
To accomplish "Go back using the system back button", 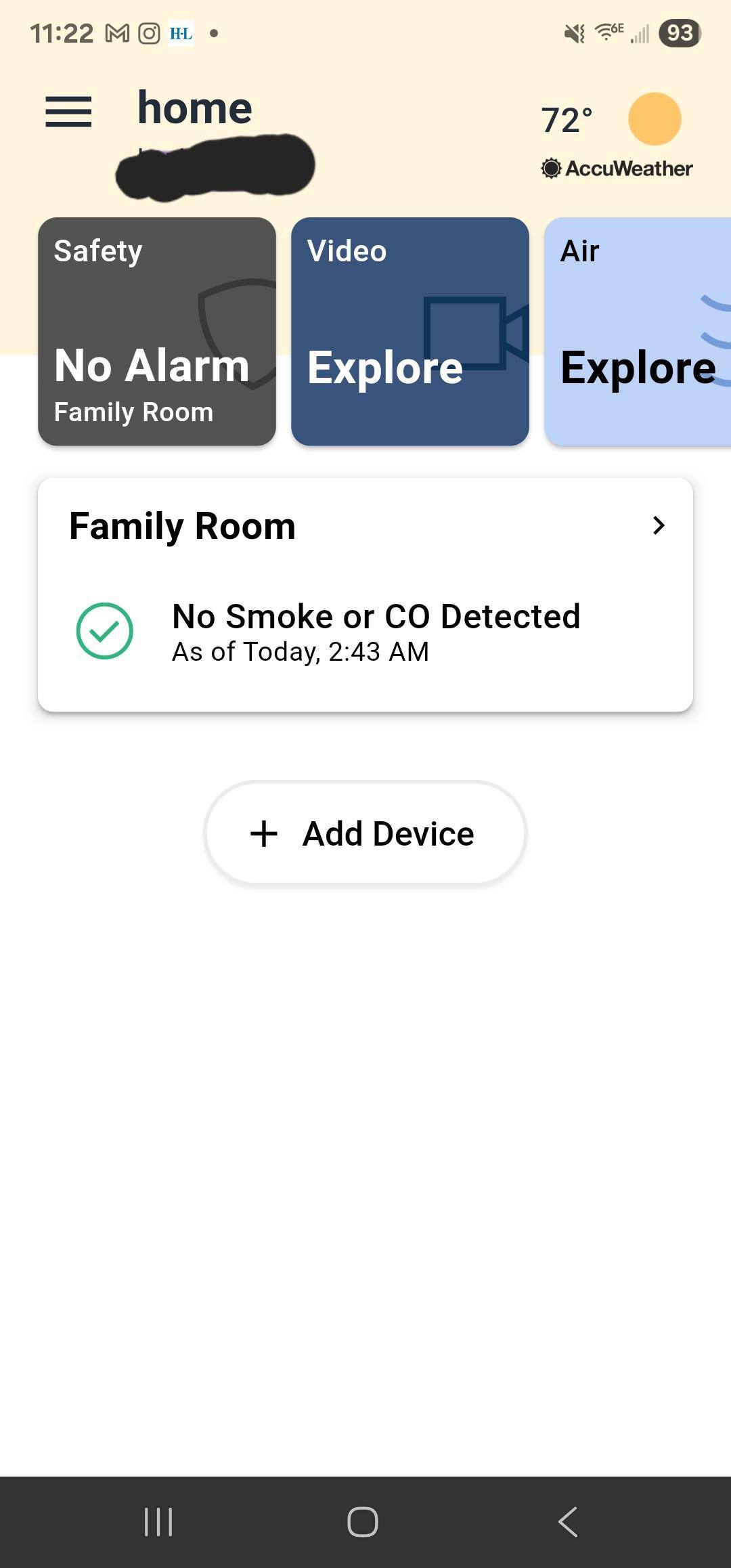I will pos(567,1521).
